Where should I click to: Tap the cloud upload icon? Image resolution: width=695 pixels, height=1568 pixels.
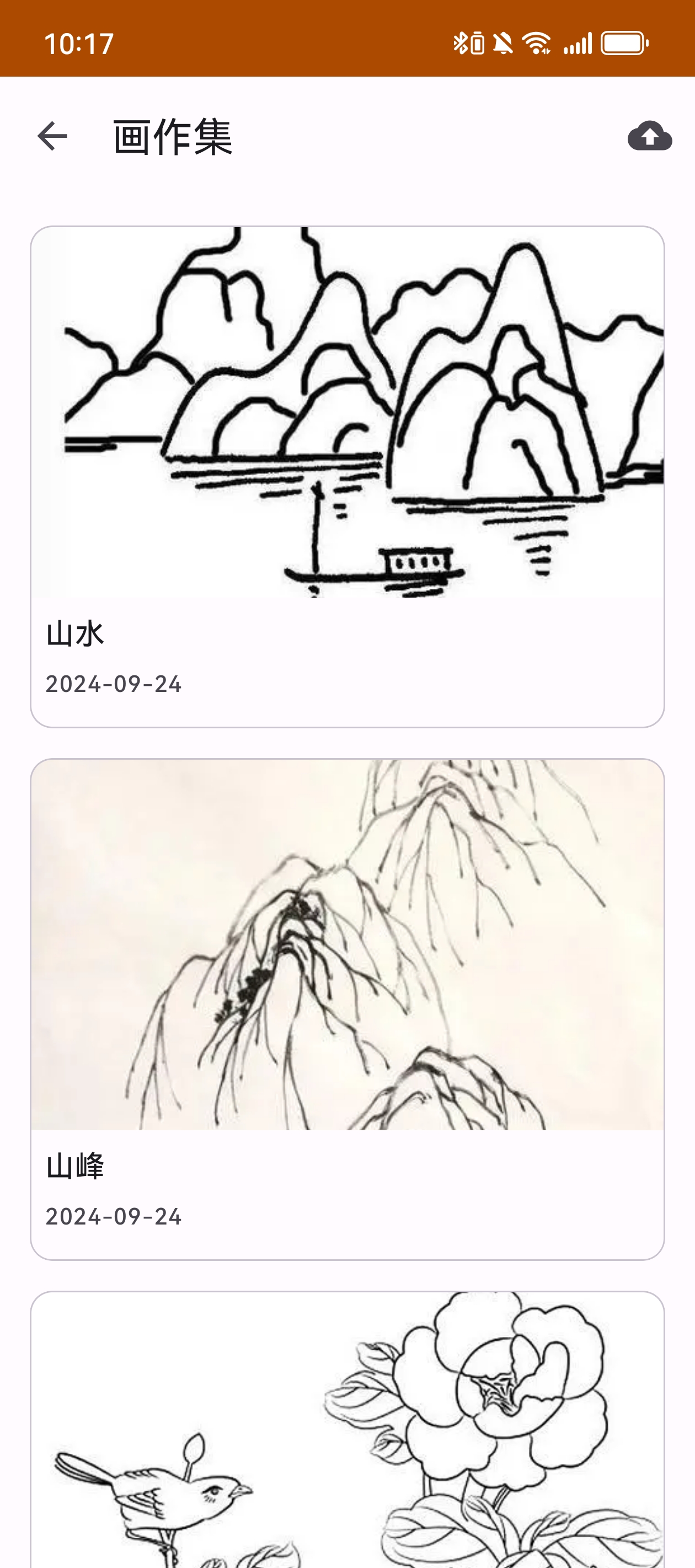(649, 136)
